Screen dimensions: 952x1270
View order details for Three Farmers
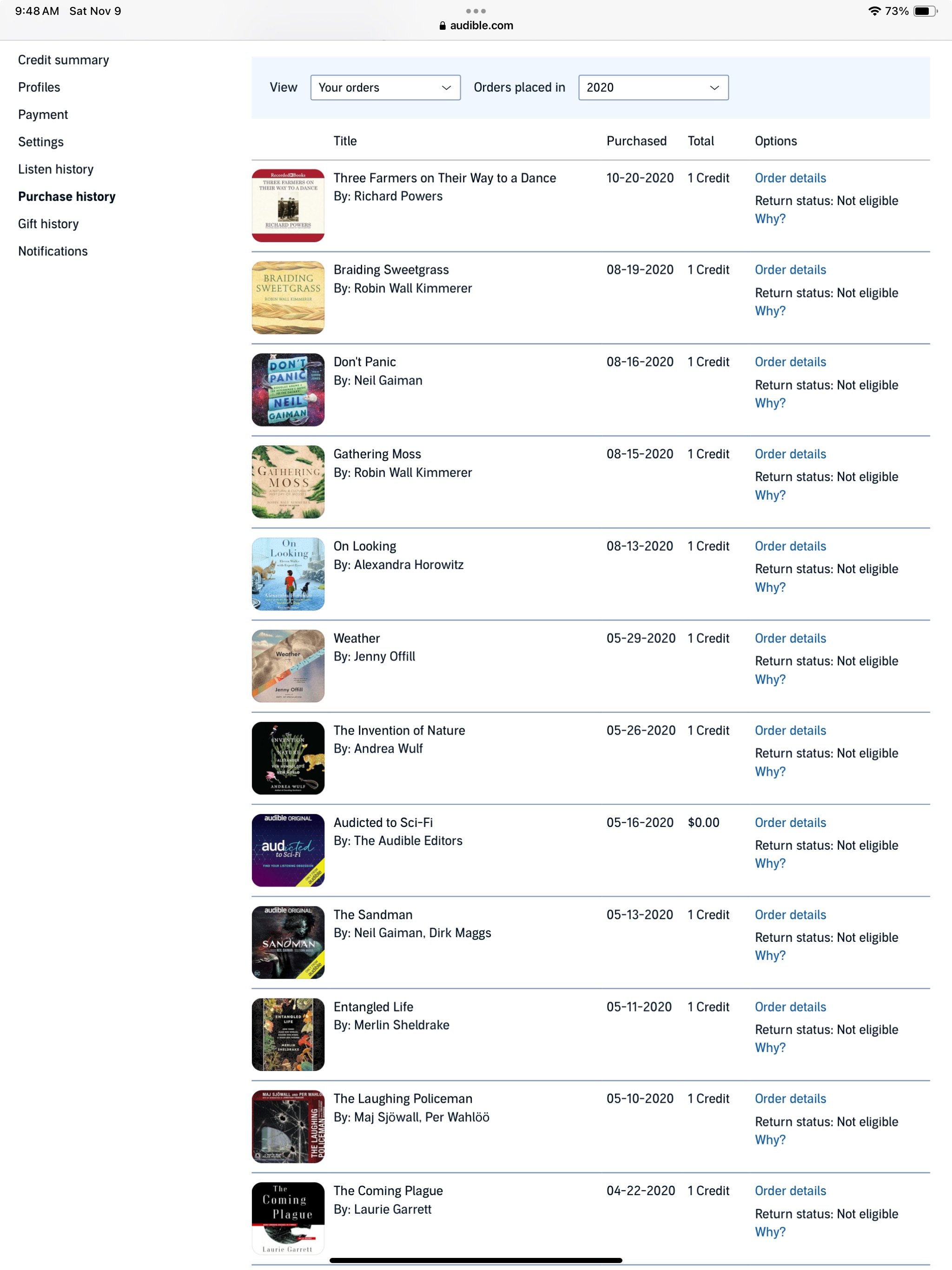click(790, 178)
